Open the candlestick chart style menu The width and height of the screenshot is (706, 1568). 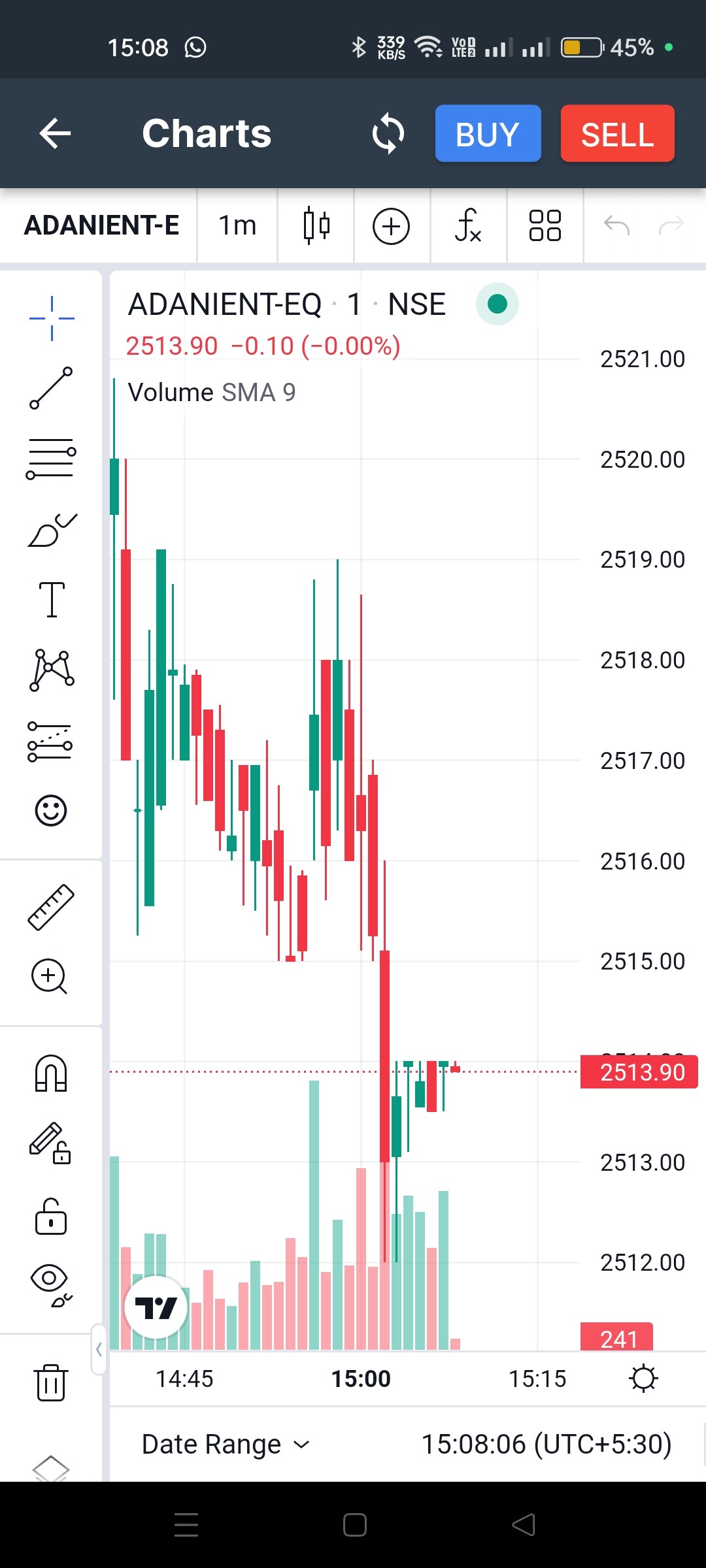point(316,226)
